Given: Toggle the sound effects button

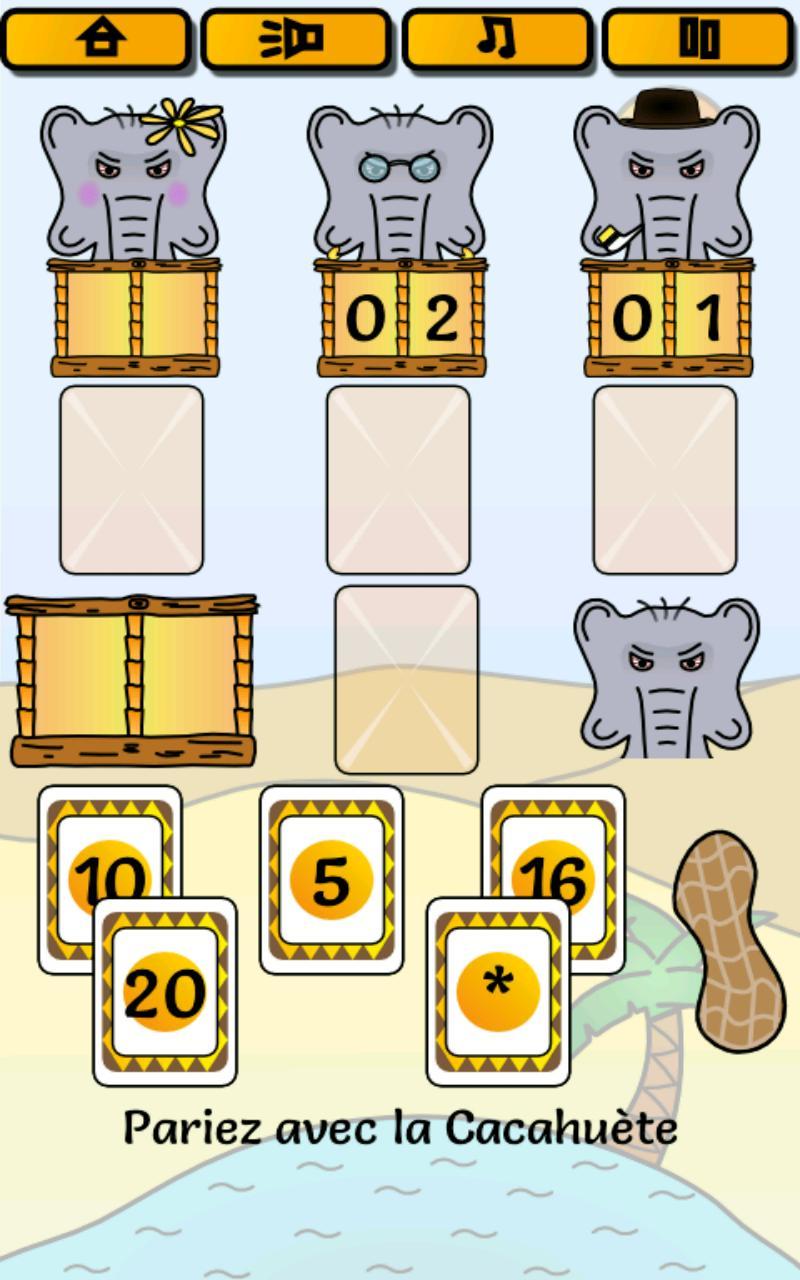Looking at the screenshot, I should (x=296, y=39).
